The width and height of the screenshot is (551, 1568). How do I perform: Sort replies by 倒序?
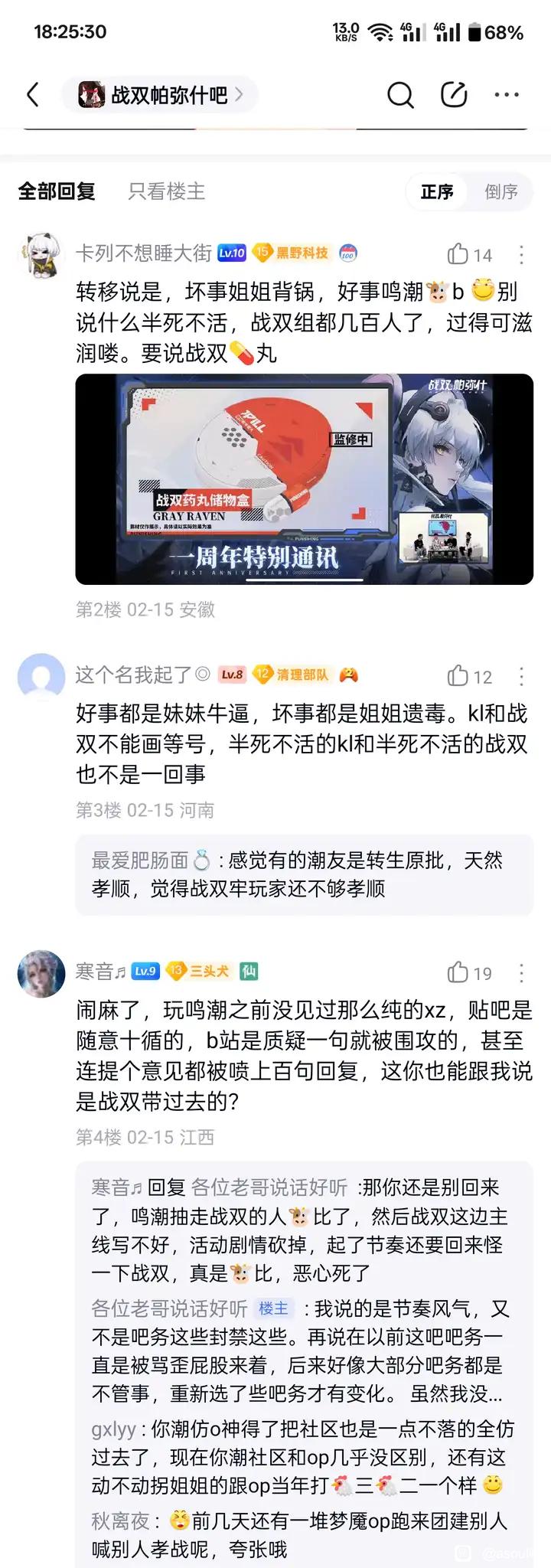(x=501, y=191)
